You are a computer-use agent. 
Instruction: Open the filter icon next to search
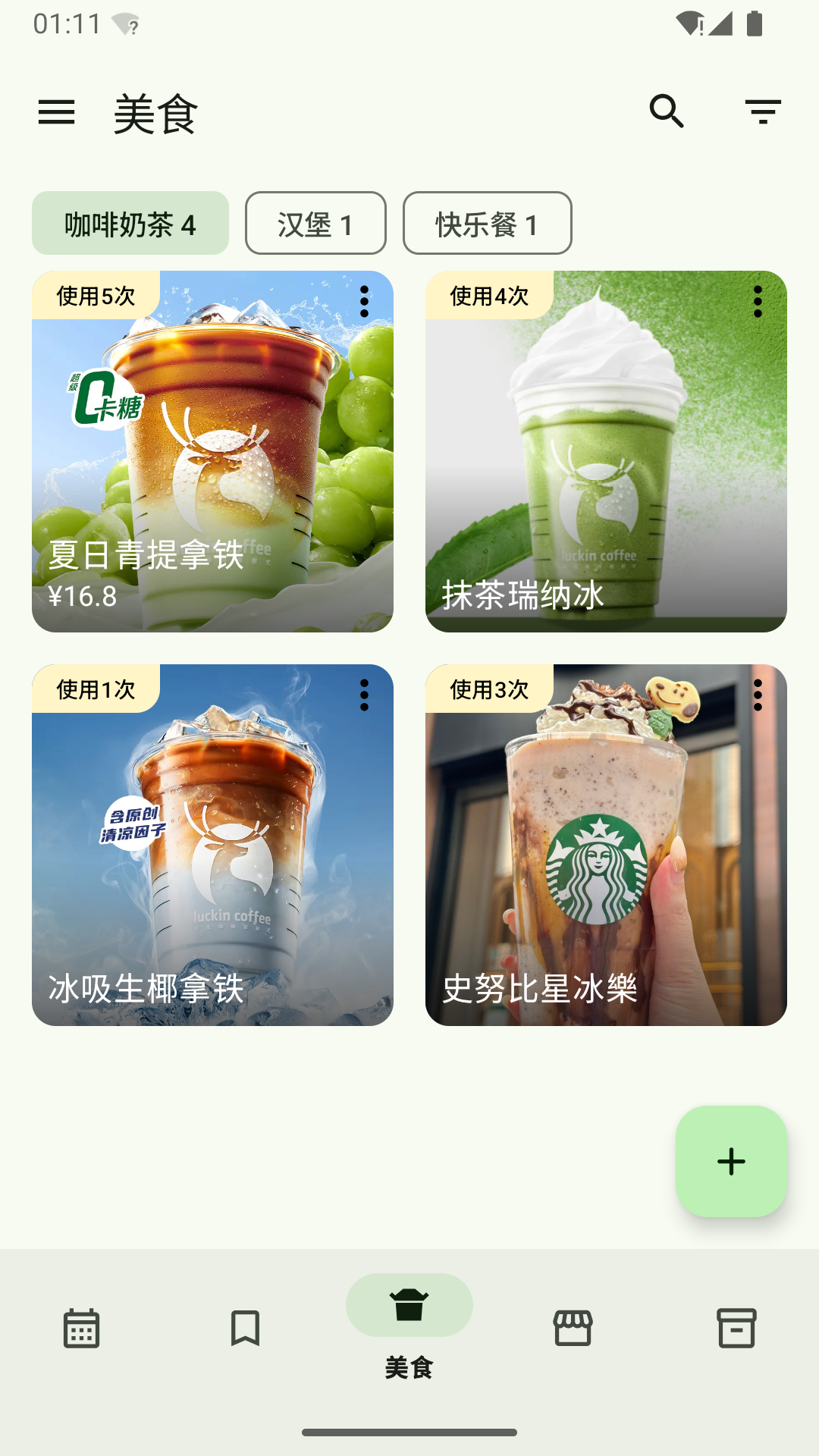click(x=763, y=110)
